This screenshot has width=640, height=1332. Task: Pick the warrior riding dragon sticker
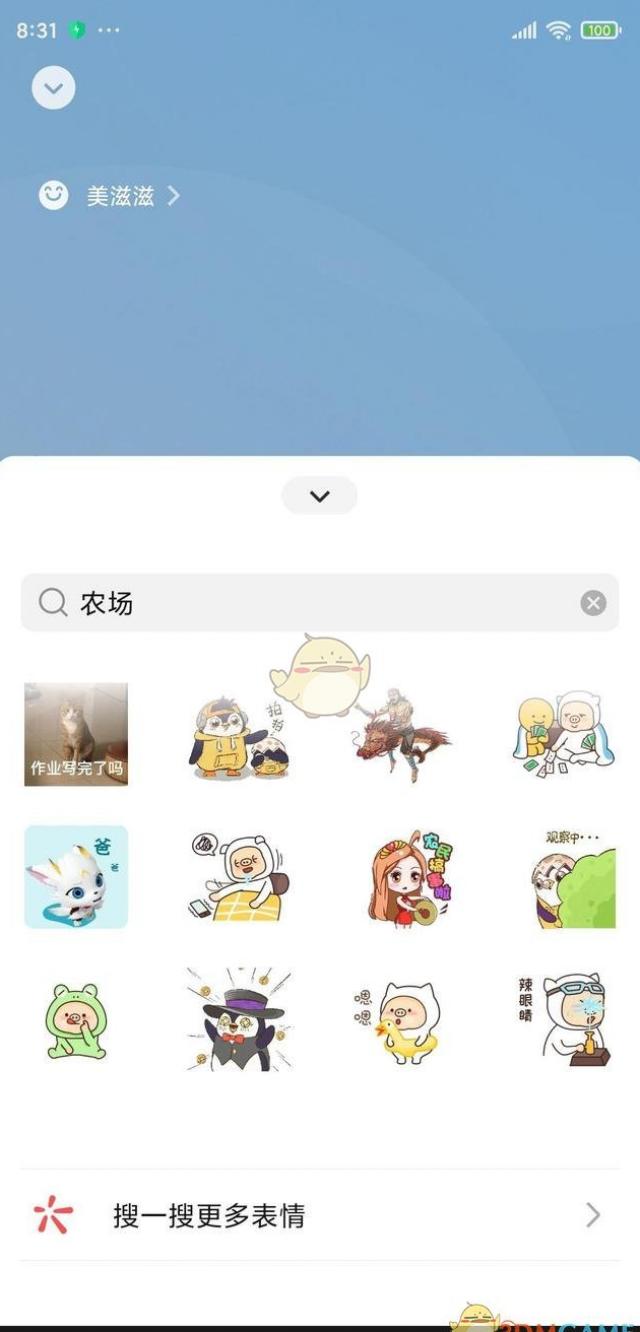pyautogui.click(x=401, y=735)
